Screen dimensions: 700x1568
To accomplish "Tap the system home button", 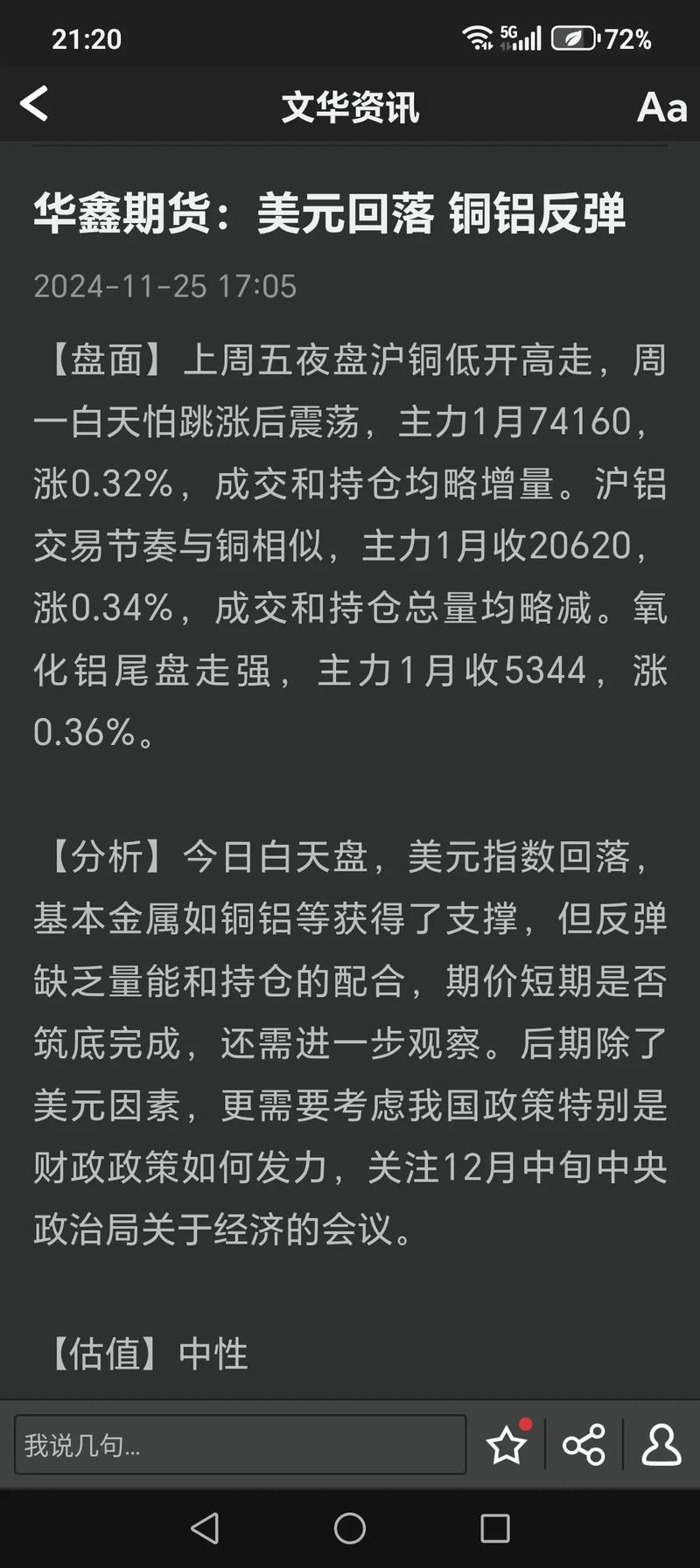I will point(349,1528).
